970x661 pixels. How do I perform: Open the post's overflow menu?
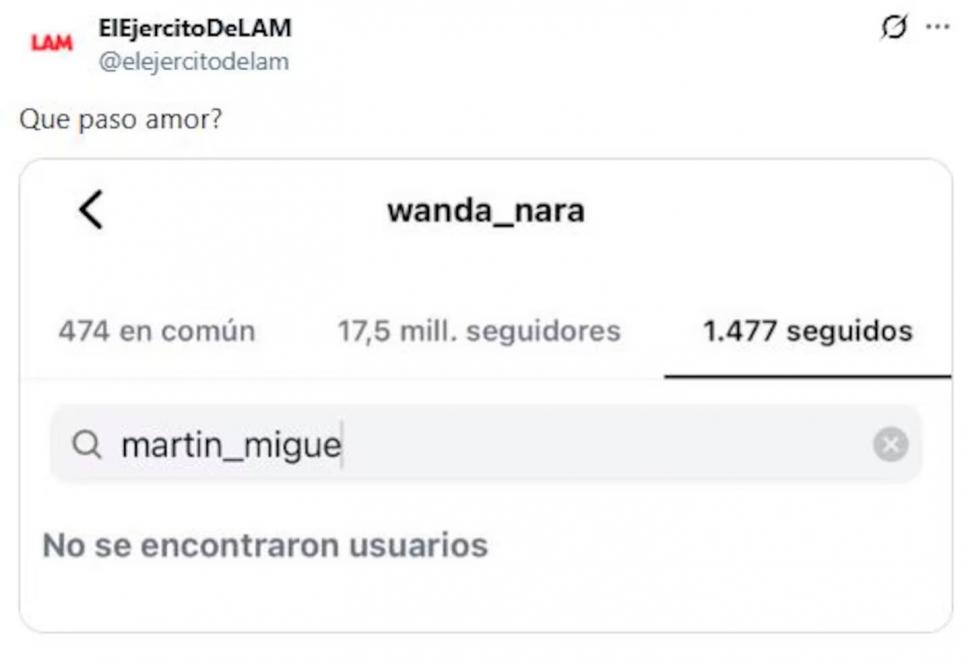[937, 28]
